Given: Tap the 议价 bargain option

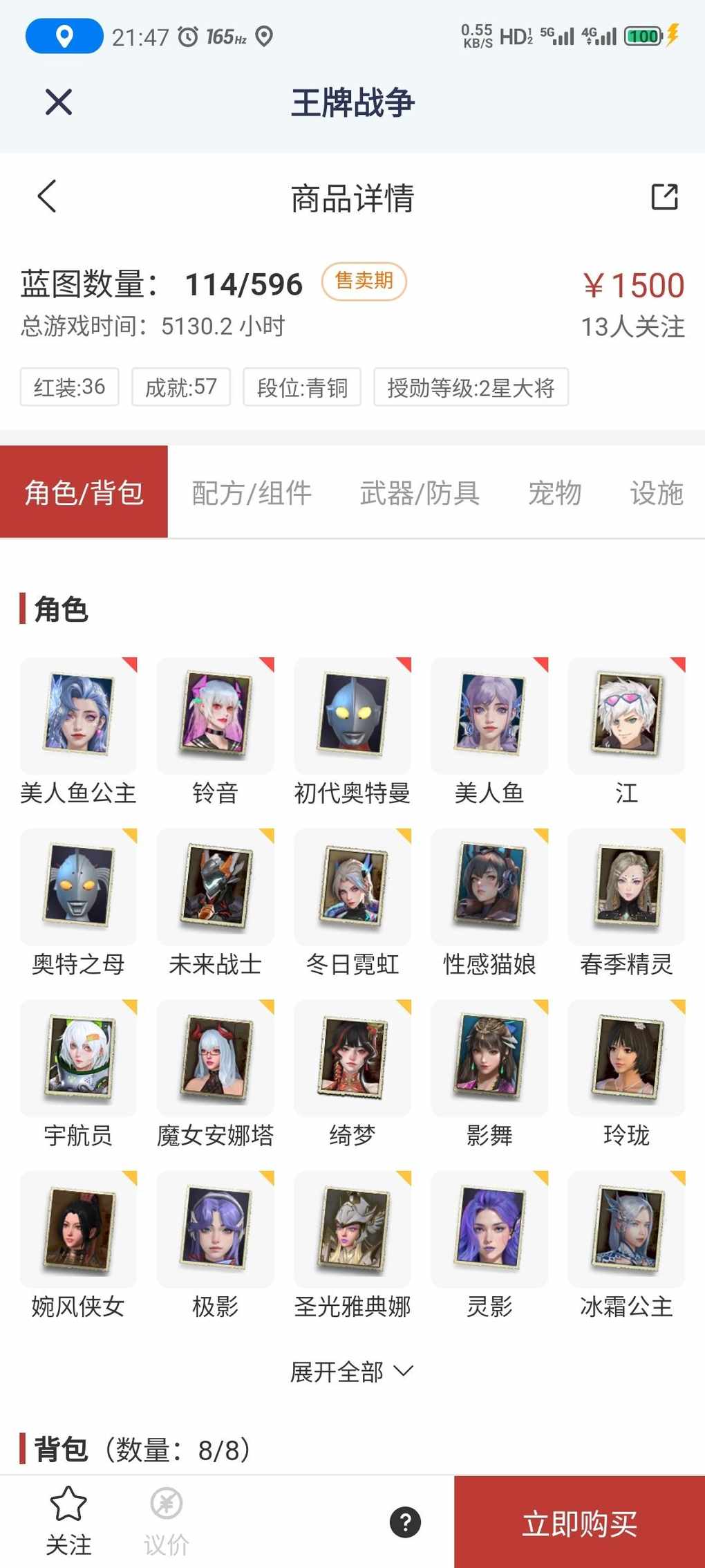Looking at the screenshot, I should coord(167,1521).
